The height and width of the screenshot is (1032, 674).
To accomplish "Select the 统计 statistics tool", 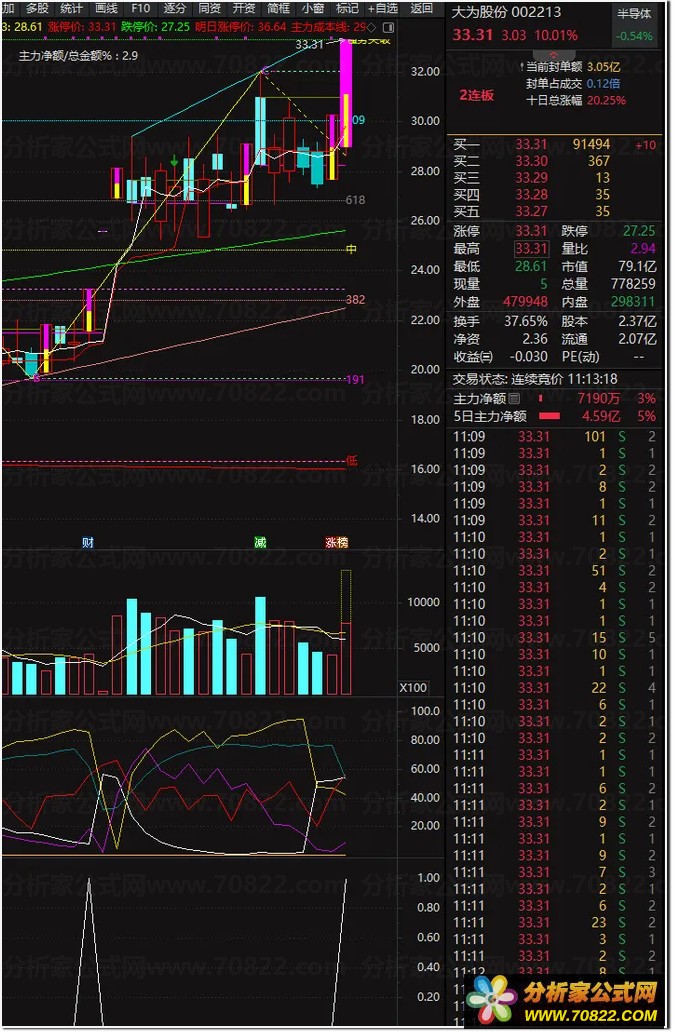I will [x=72, y=8].
